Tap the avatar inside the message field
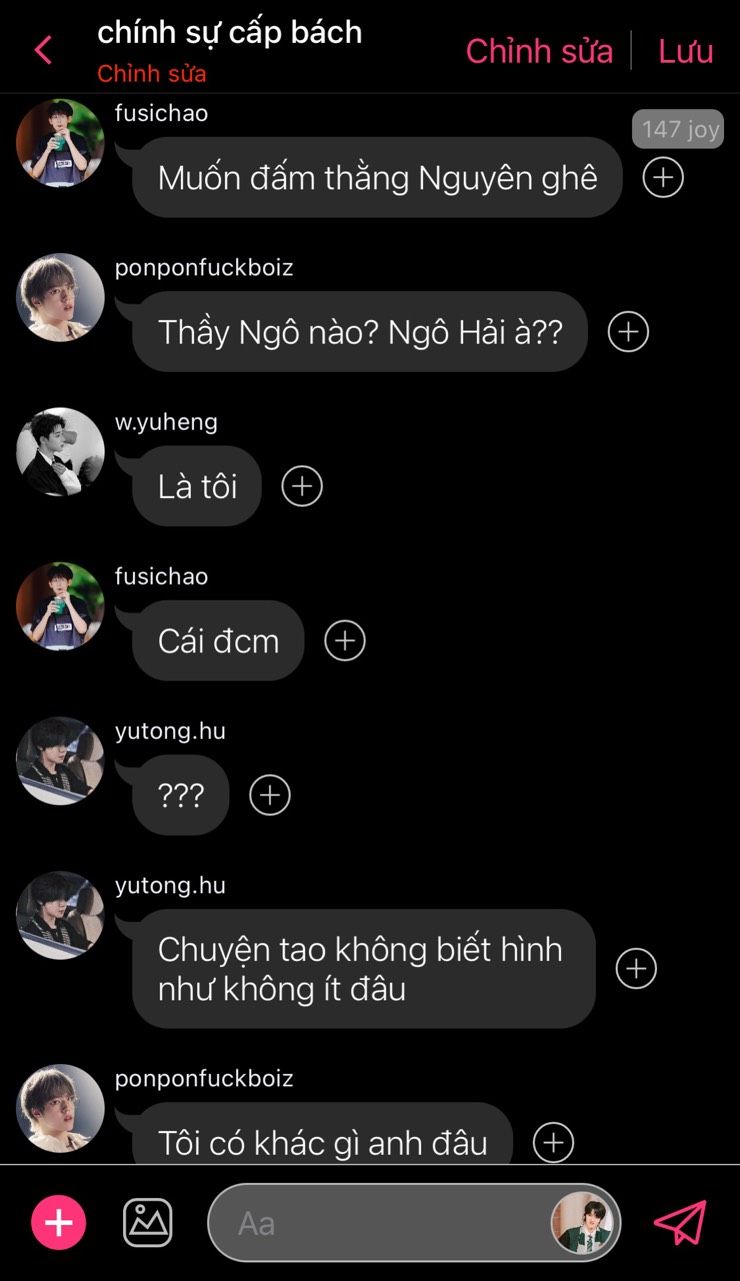Image resolution: width=740 pixels, height=1281 pixels. (x=584, y=1223)
